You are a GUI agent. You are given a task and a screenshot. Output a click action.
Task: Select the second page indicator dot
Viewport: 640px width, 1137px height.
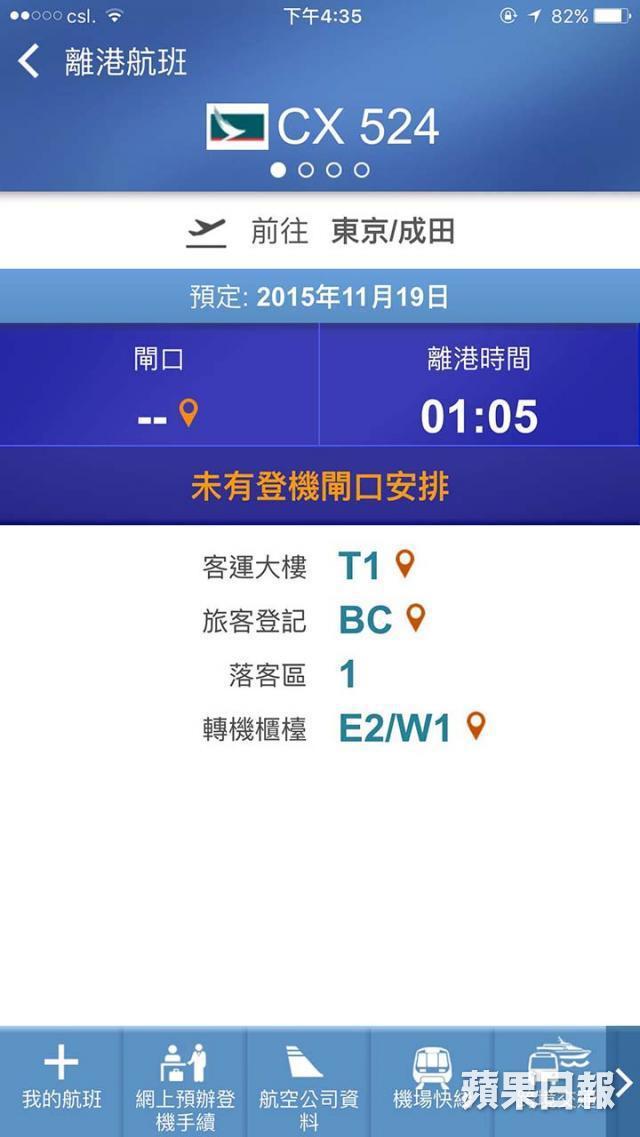(306, 170)
